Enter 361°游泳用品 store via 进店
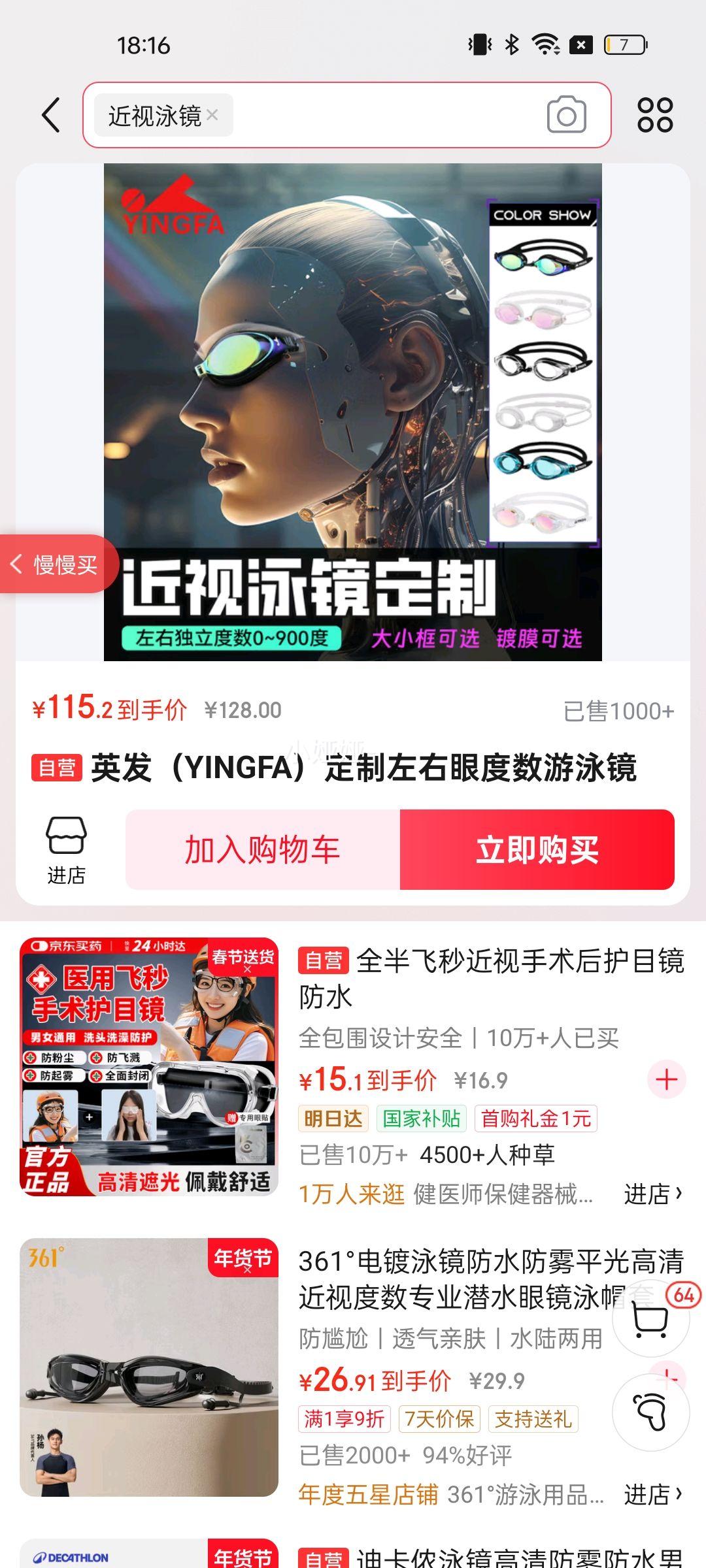The image size is (706, 1568). click(653, 1494)
